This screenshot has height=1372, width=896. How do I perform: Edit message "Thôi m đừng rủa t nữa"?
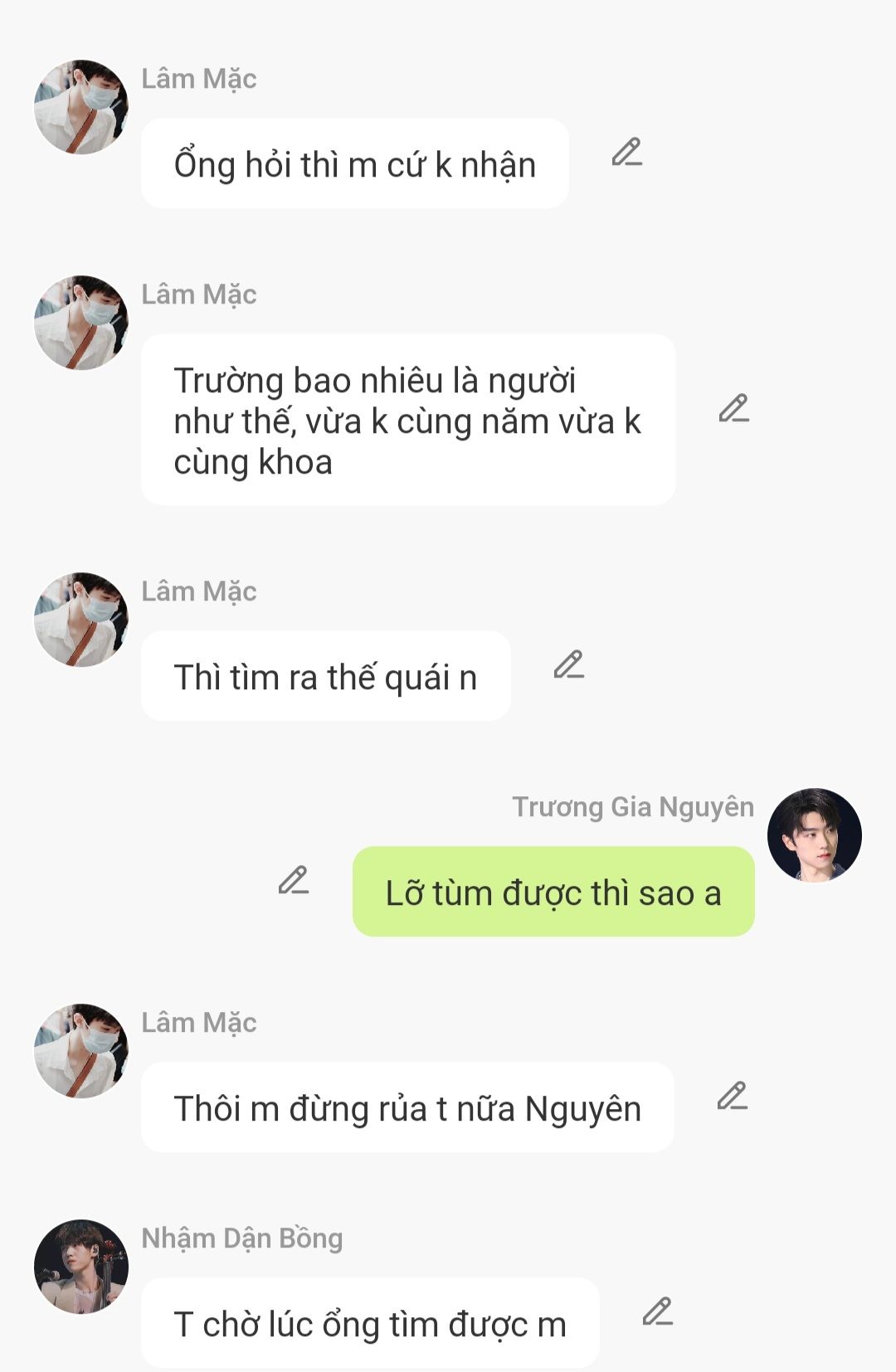point(732,1097)
